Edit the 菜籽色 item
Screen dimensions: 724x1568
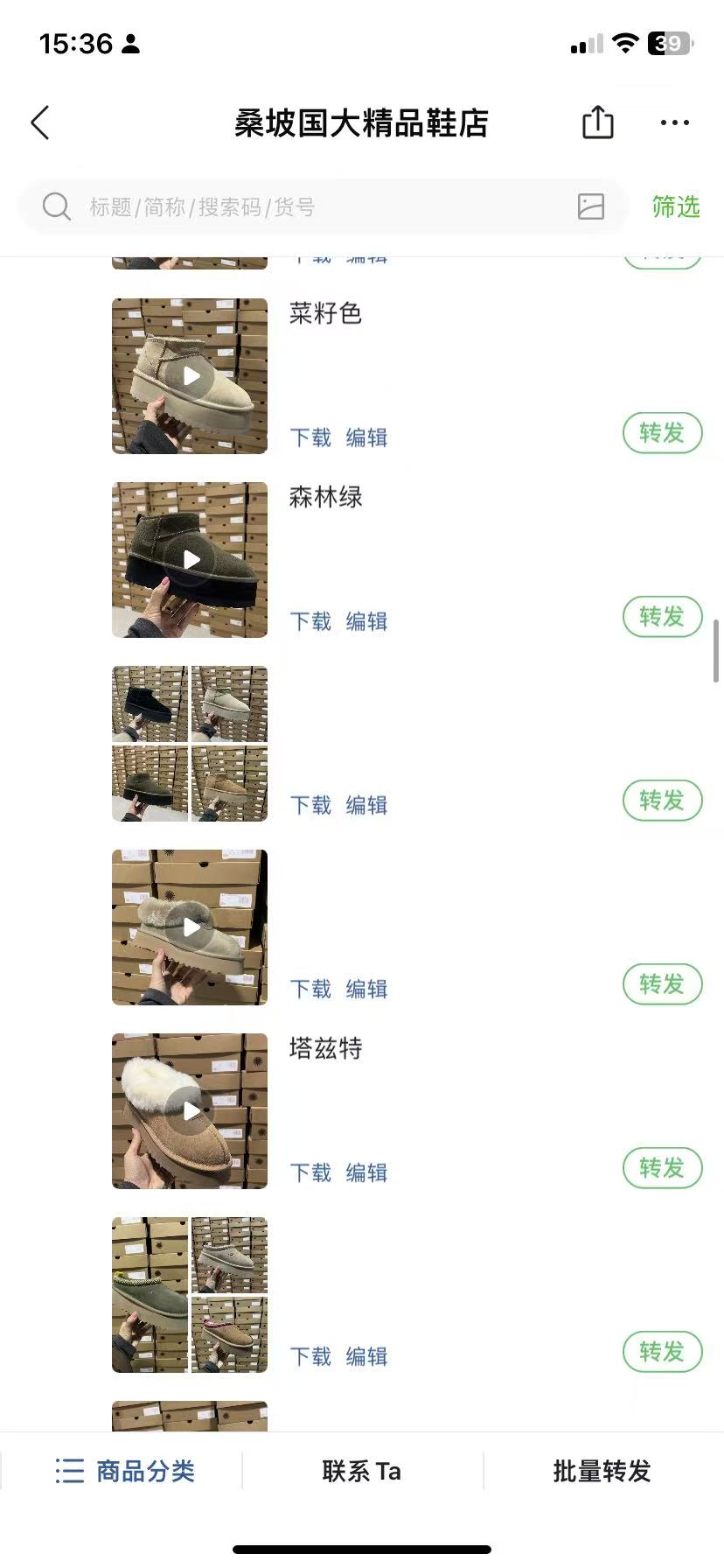pyautogui.click(x=366, y=437)
